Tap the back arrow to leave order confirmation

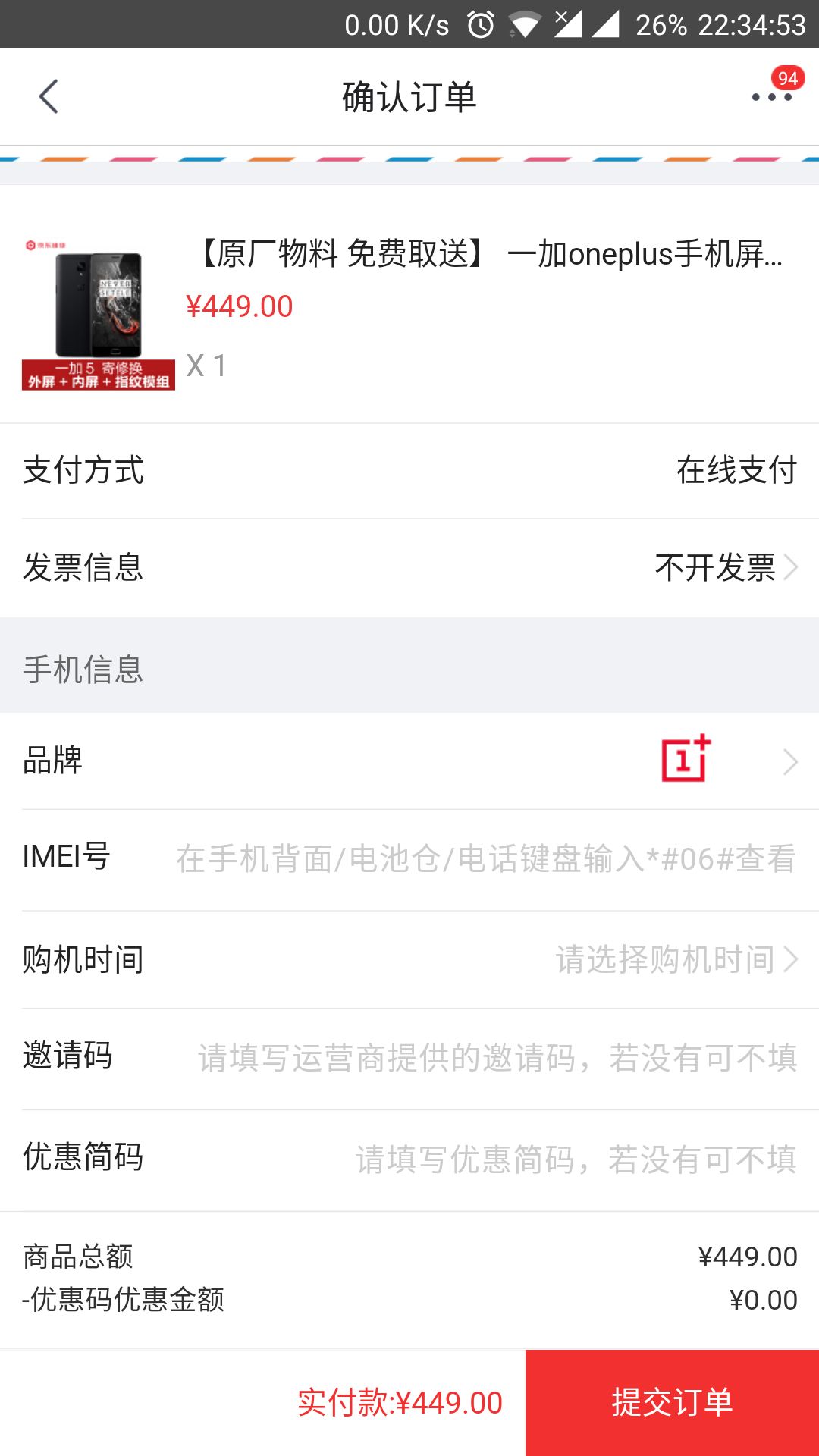point(49,96)
